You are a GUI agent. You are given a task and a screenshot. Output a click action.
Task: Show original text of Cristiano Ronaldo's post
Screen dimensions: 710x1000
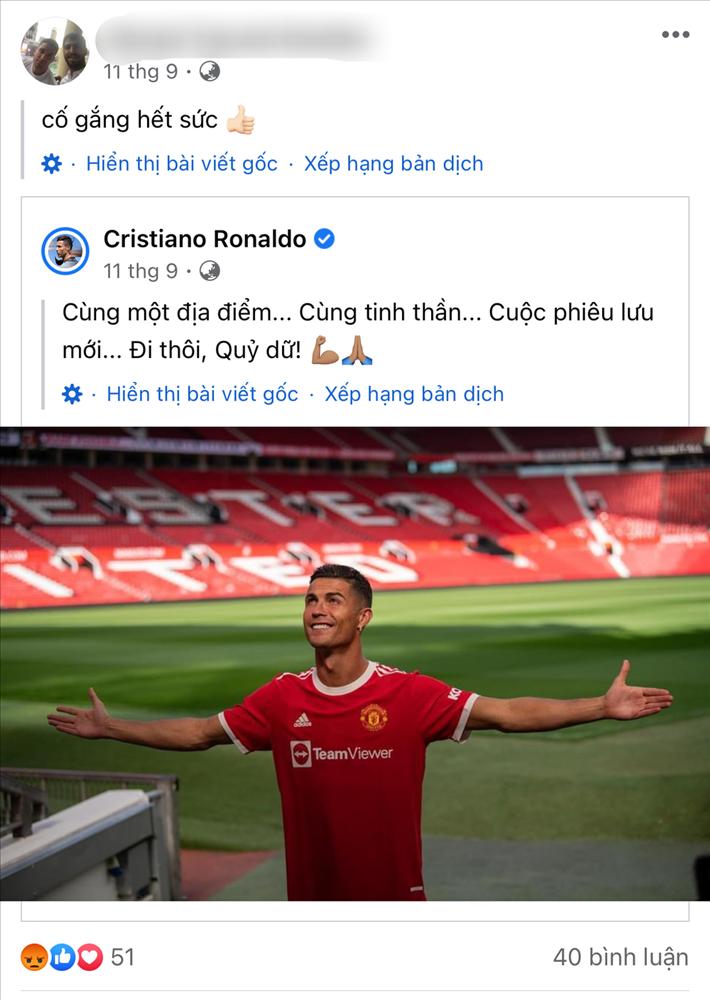click(x=202, y=394)
